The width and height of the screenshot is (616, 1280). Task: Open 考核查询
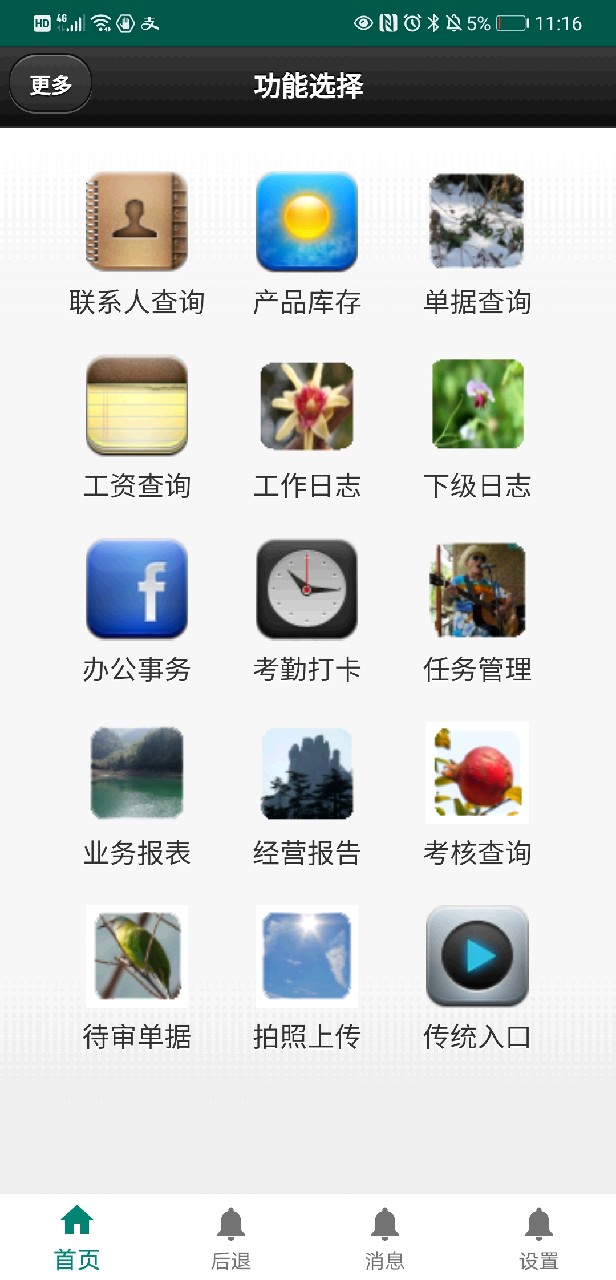coord(477,773)
